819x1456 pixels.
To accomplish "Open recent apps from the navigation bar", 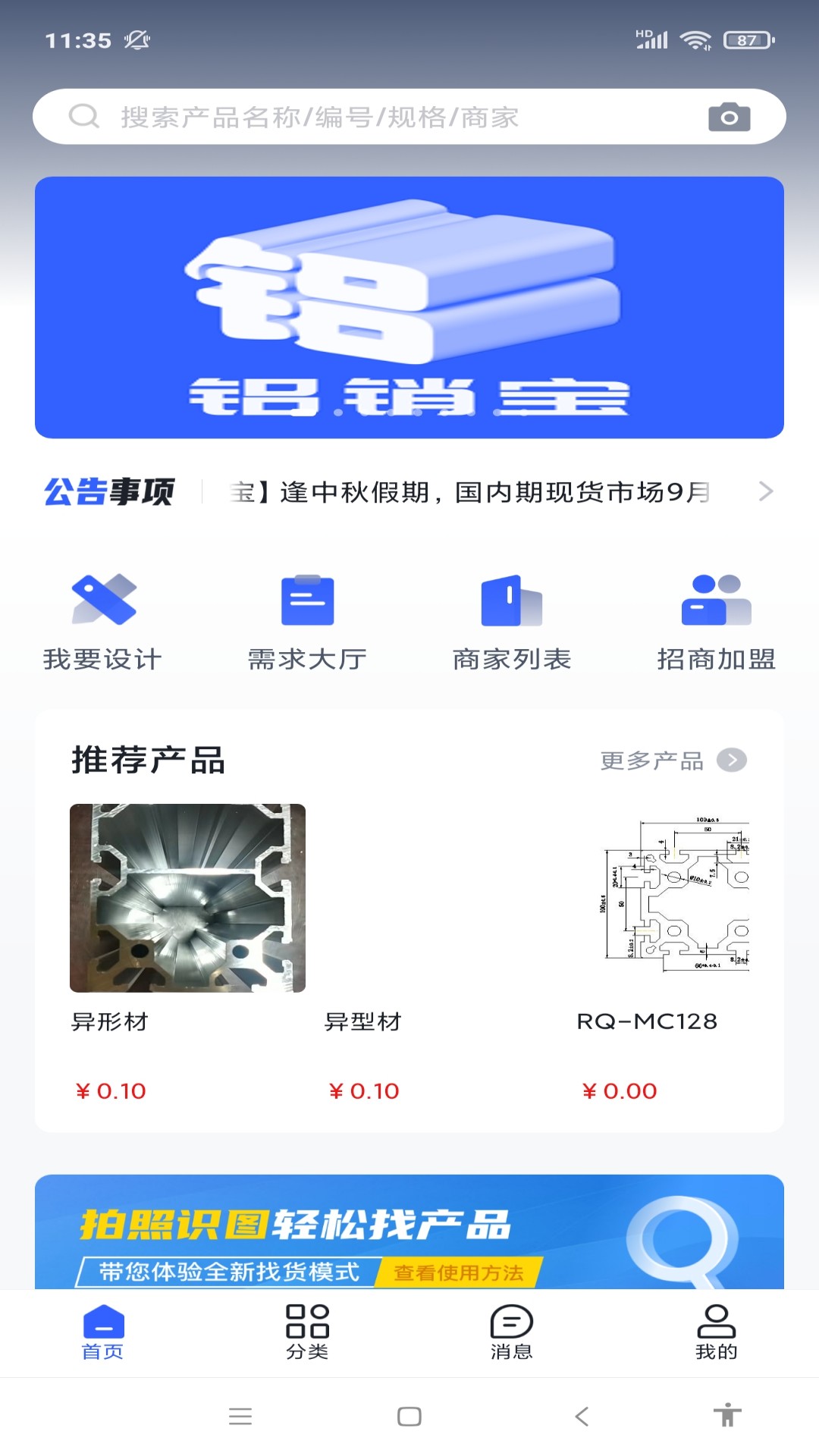I will click(240, 1416).
